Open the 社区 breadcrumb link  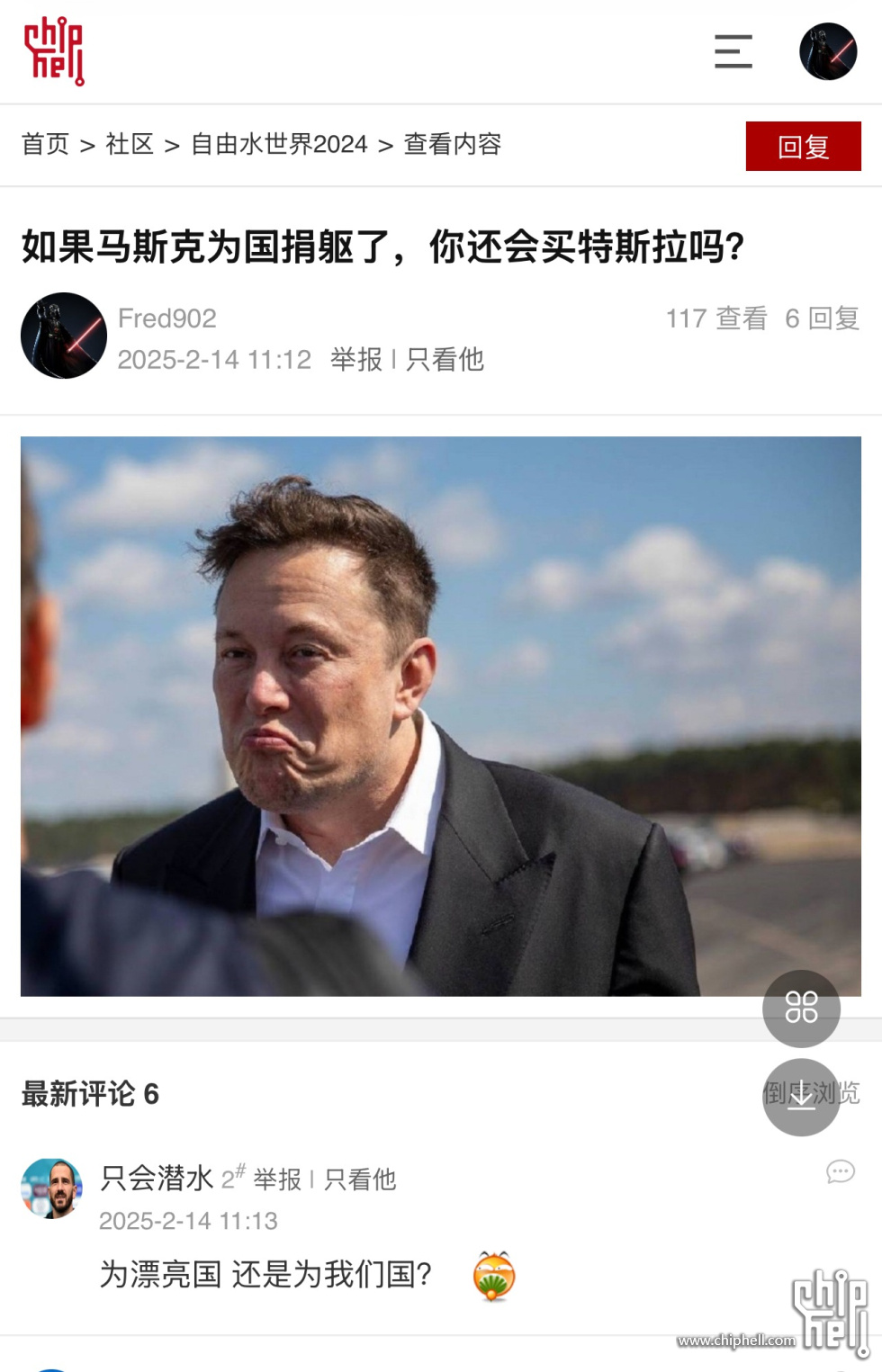(x=130, y=144)
